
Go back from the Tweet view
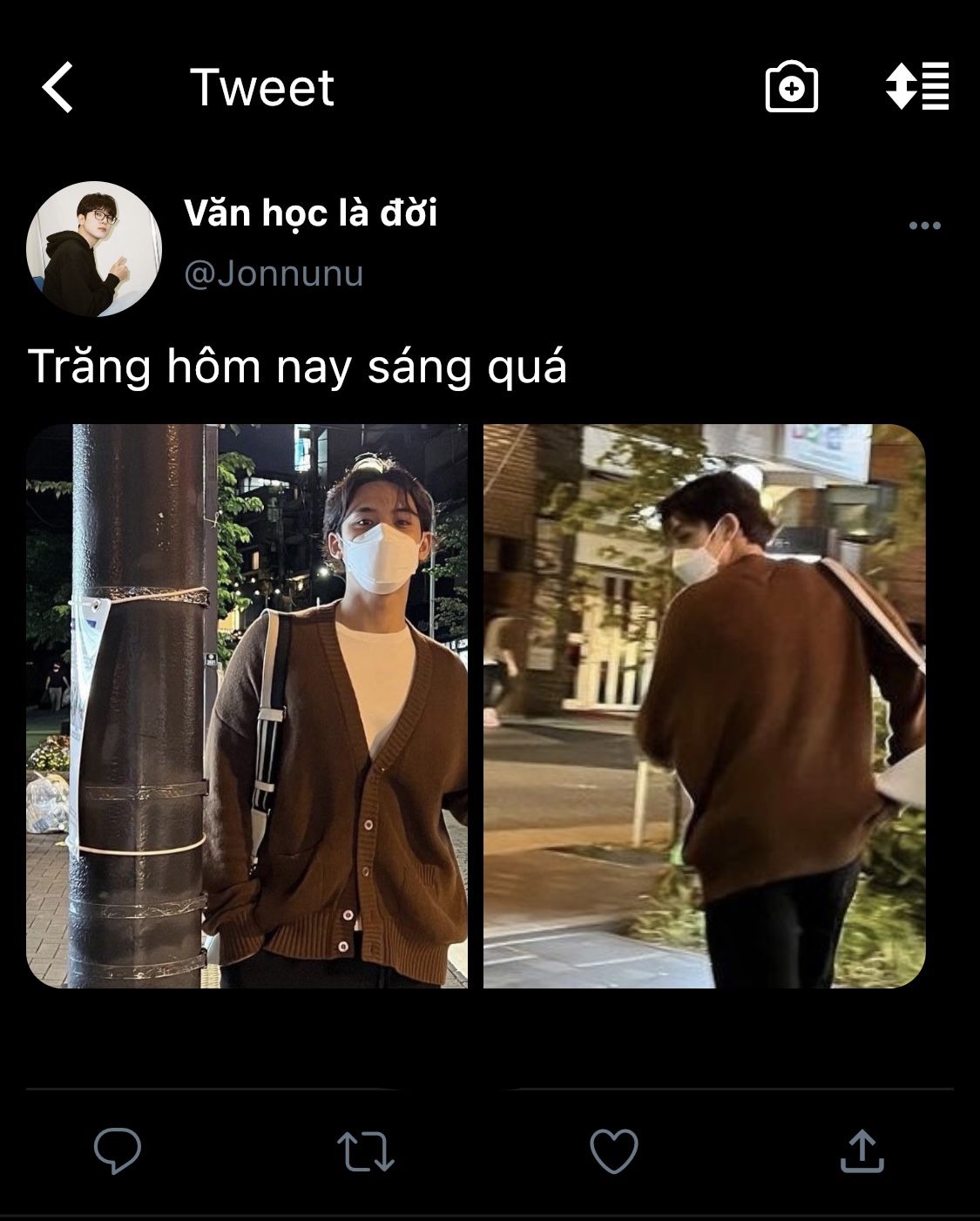pyautogui.click(x=57, y=88)
